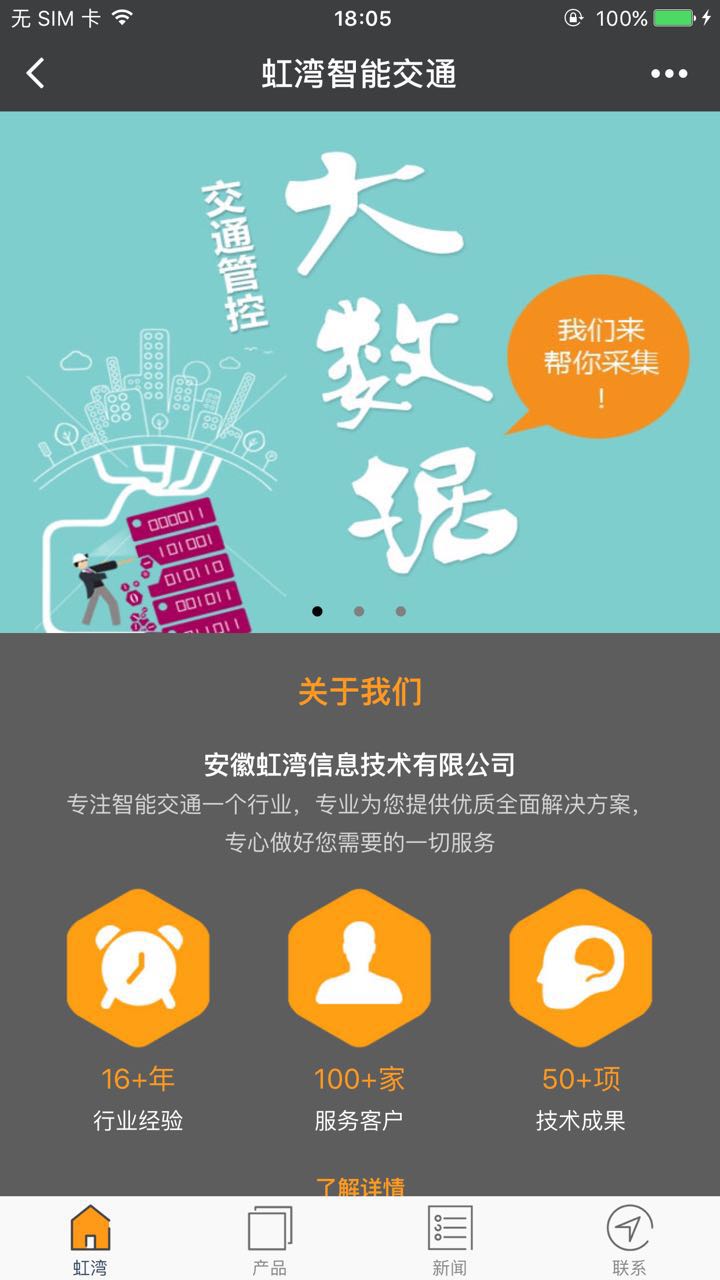Go back using the header arrow

pyautogui.click(x=36, y=73)
